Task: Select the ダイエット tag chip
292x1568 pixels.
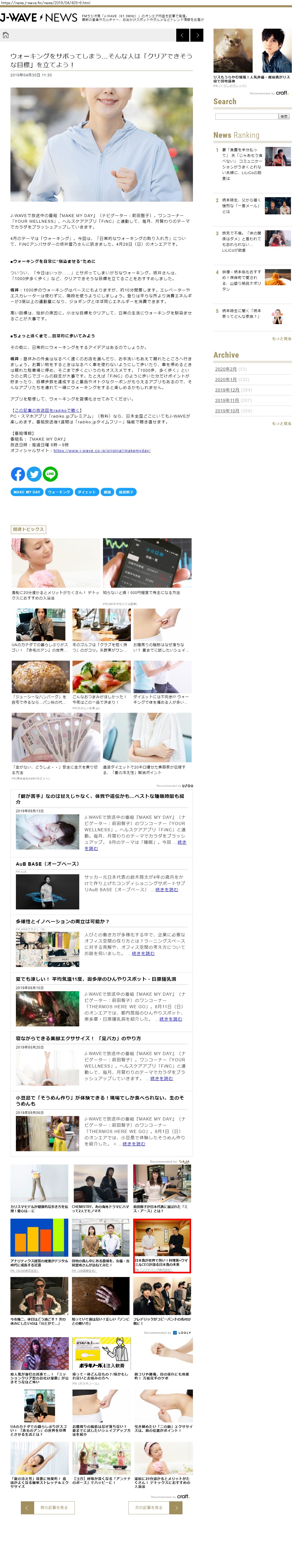Action: coord(87,492)
